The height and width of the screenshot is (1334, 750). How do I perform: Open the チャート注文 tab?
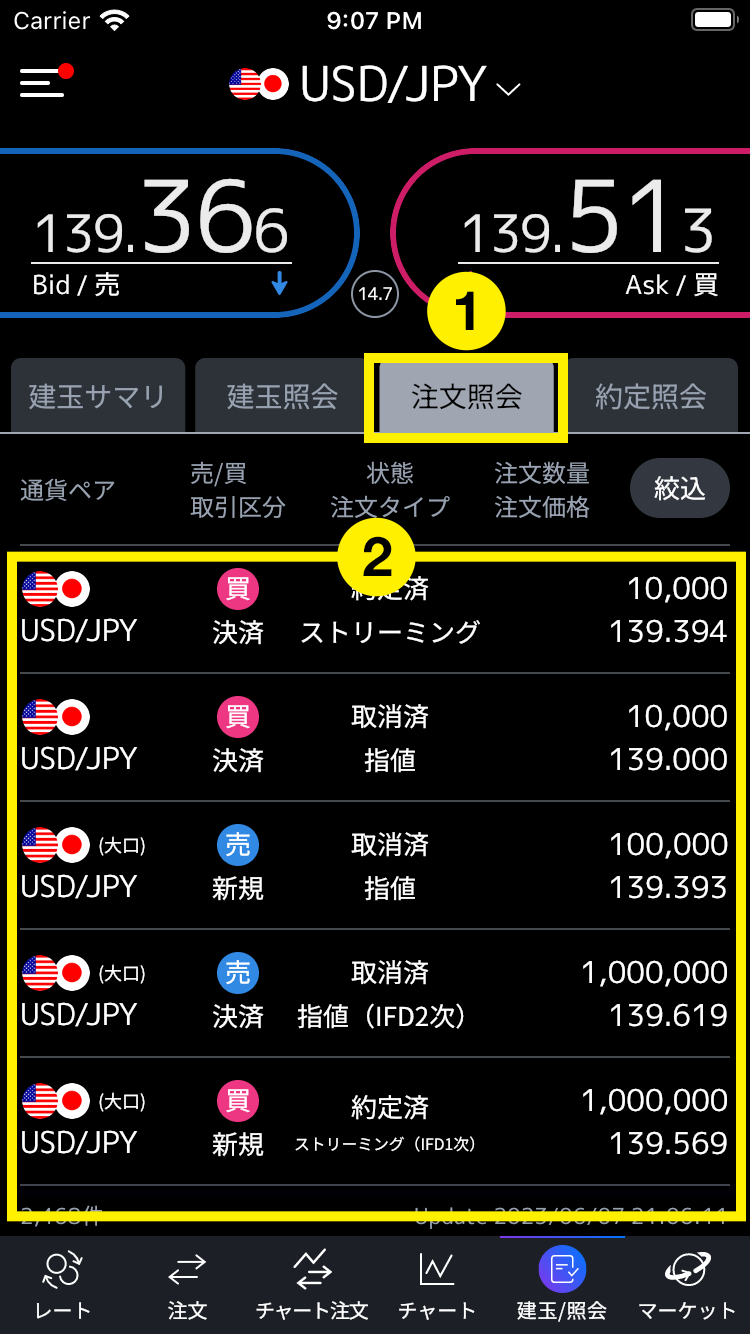coord(312,1285)
